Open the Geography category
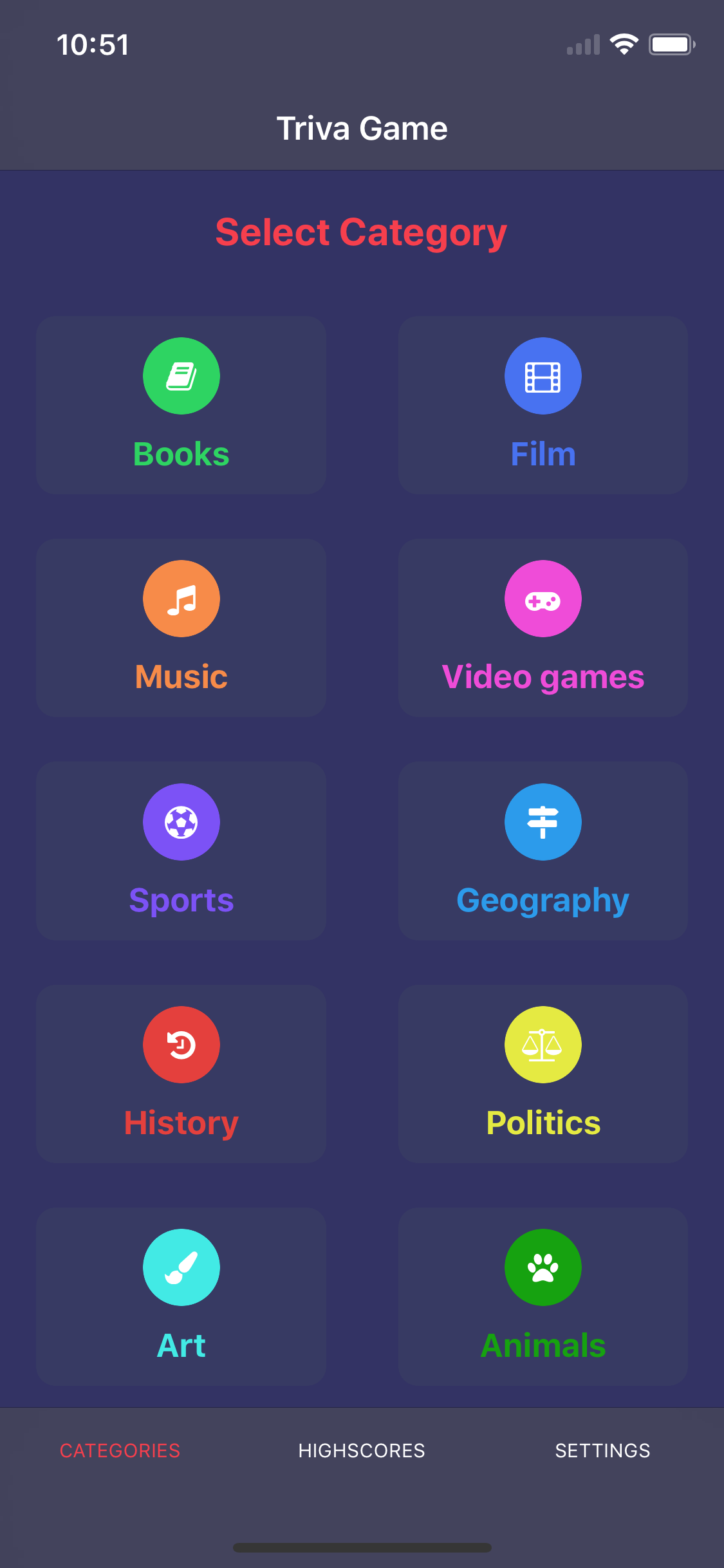 543,851
